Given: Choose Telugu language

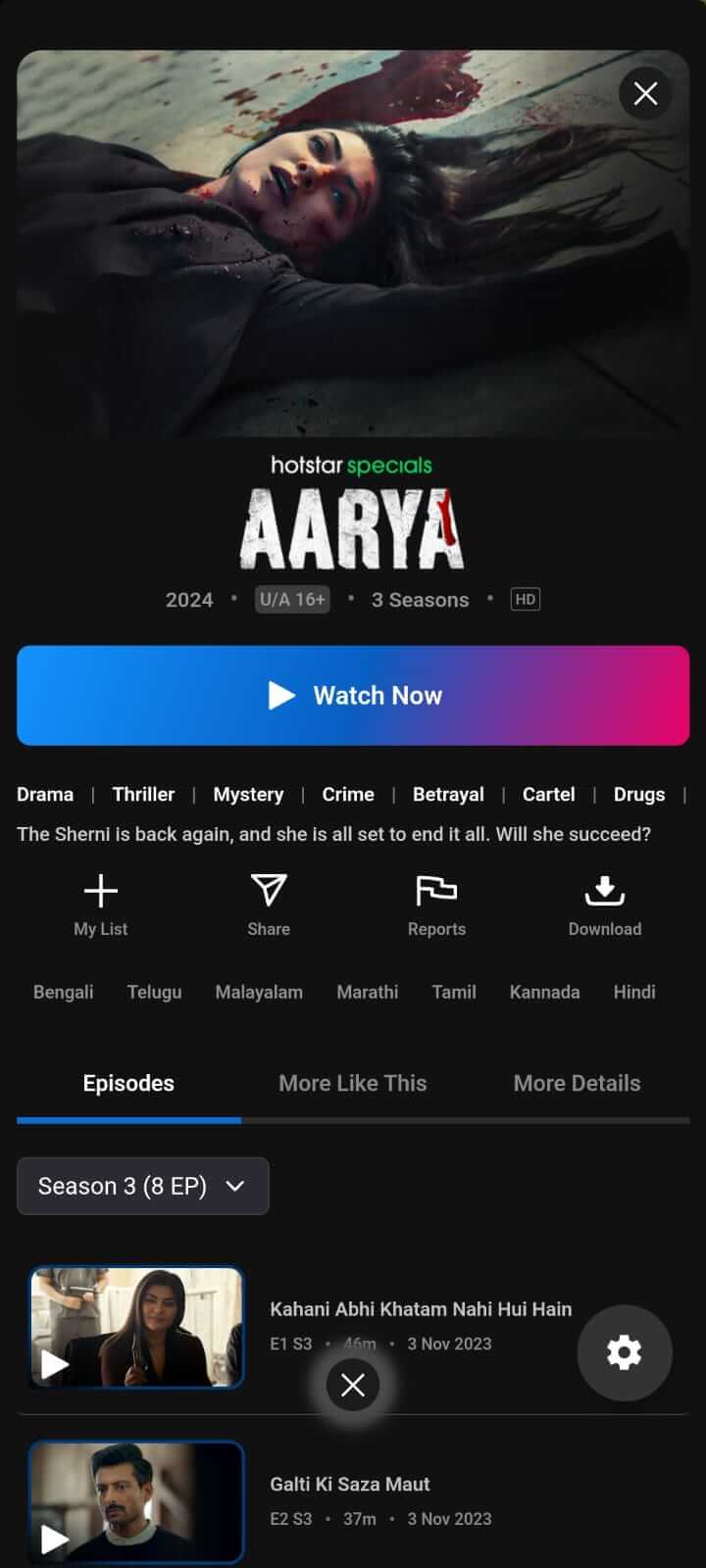Looking at the screenshot, I should click(x=155, y=992).
